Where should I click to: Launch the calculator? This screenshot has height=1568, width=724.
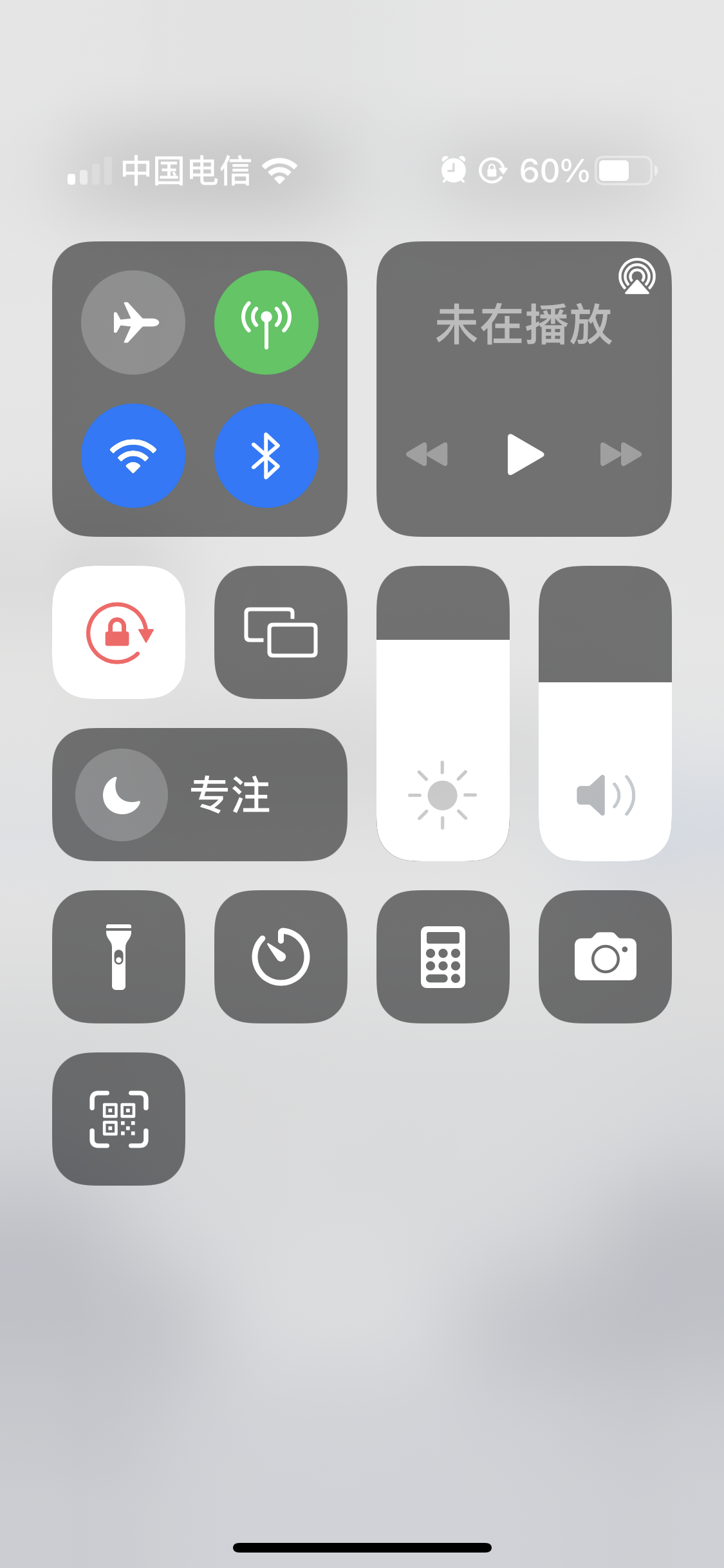443,957
